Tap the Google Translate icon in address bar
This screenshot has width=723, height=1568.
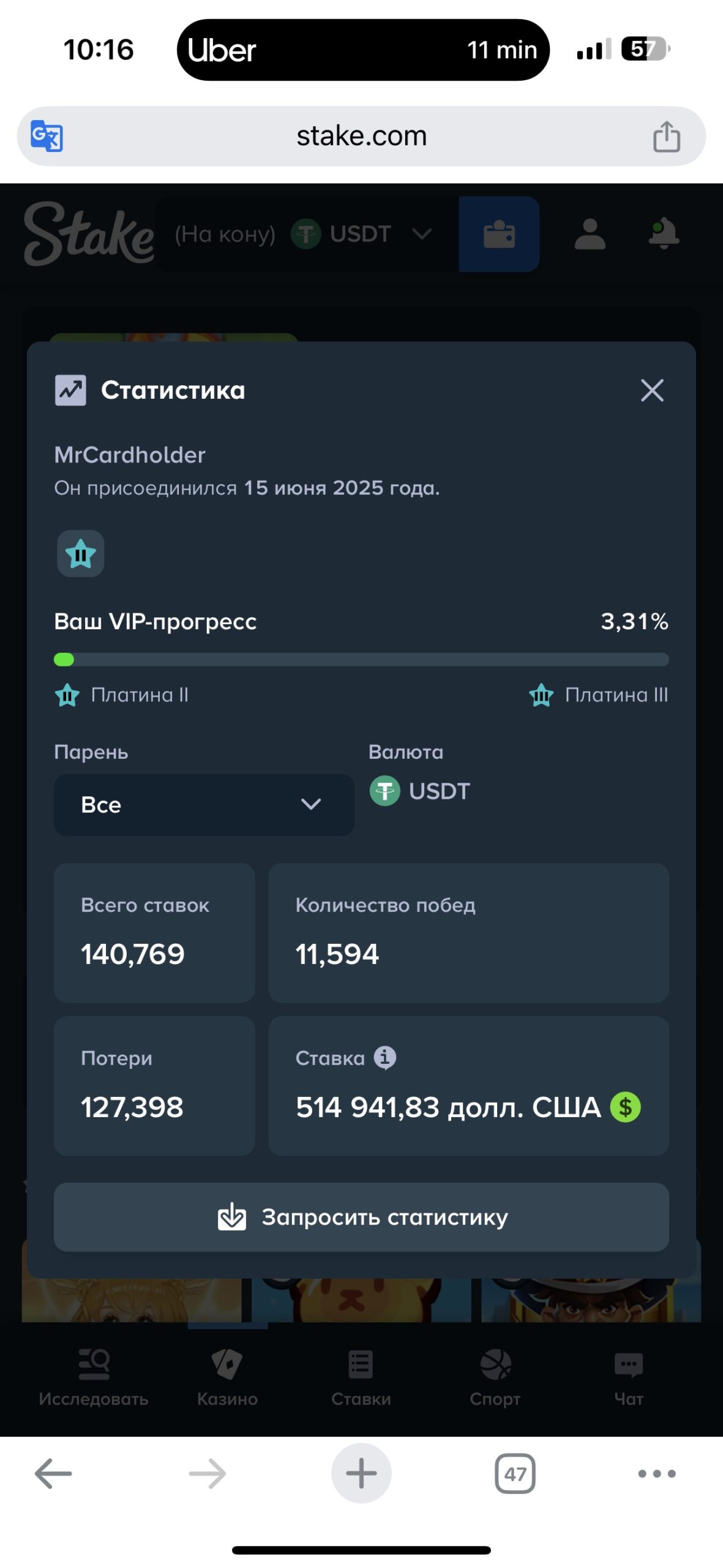[x=47, y=136]
